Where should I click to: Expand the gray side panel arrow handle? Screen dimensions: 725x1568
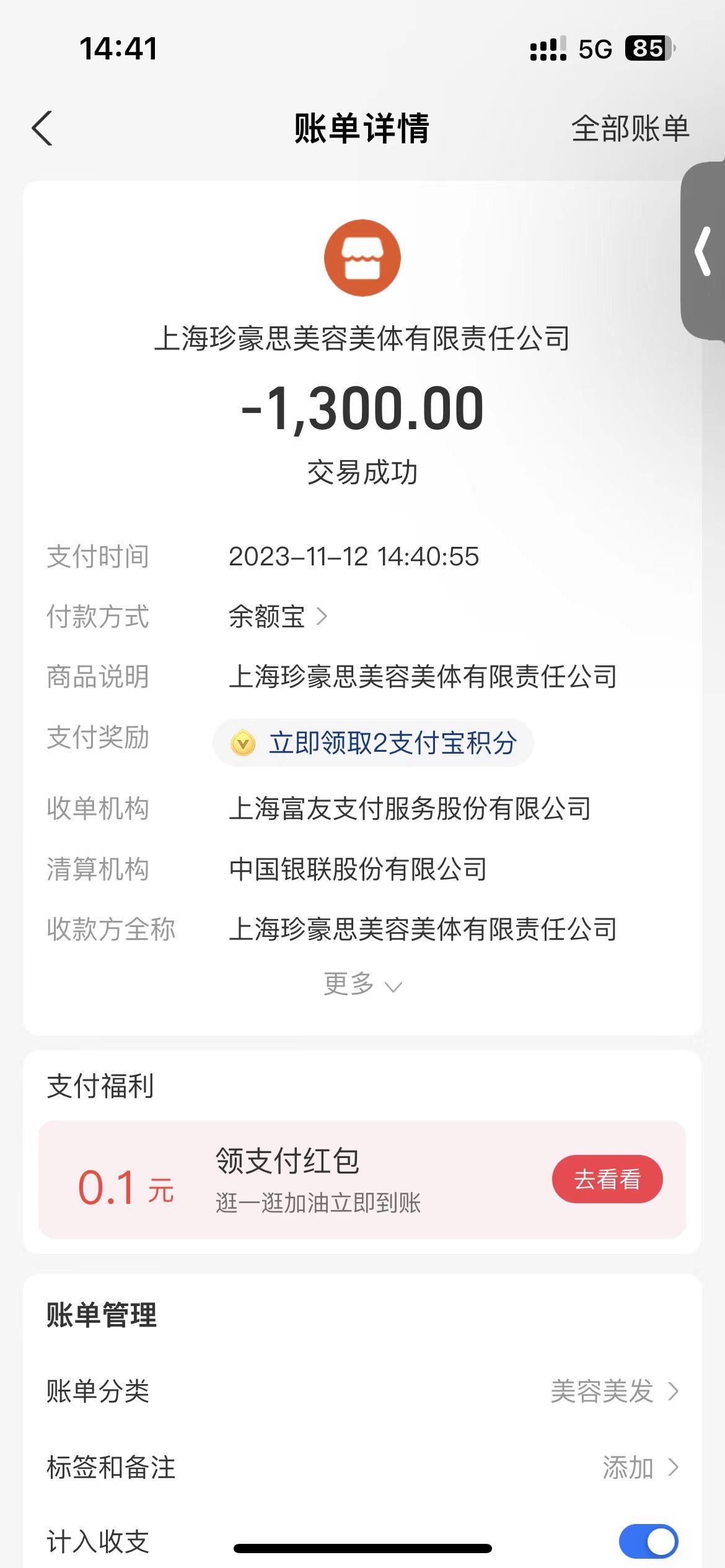click(703, 251)
